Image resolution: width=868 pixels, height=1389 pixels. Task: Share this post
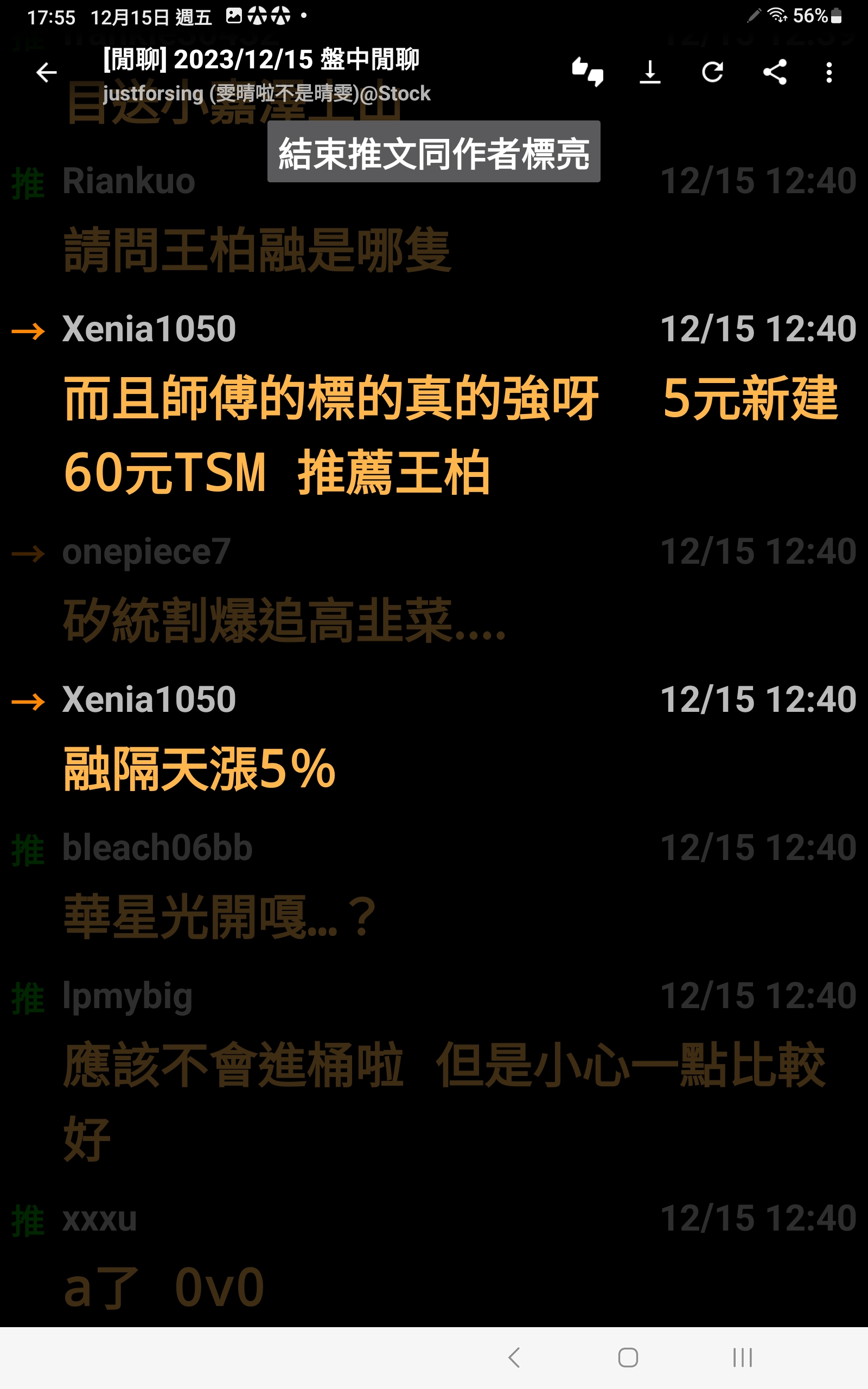775,72
